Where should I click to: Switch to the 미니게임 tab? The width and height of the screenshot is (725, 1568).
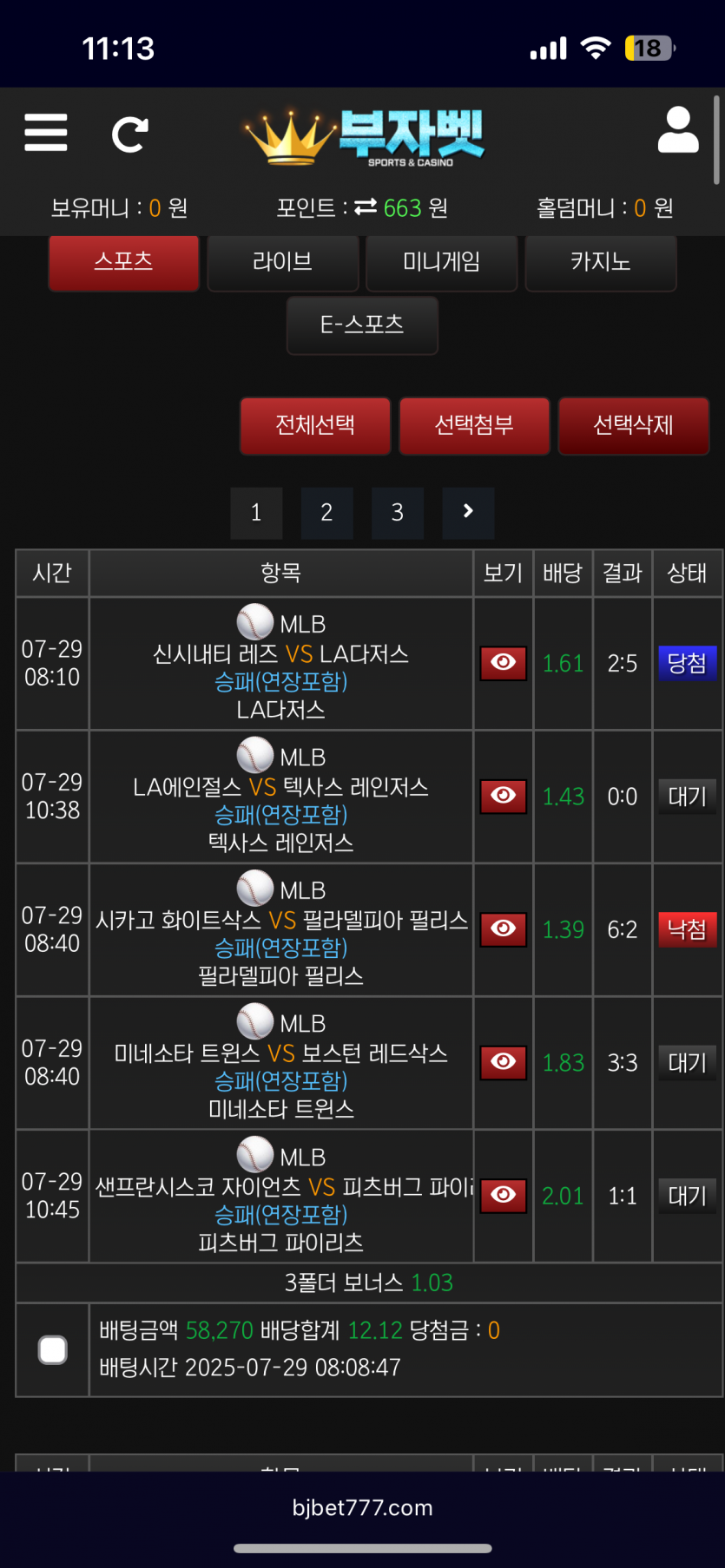[442, 262]
